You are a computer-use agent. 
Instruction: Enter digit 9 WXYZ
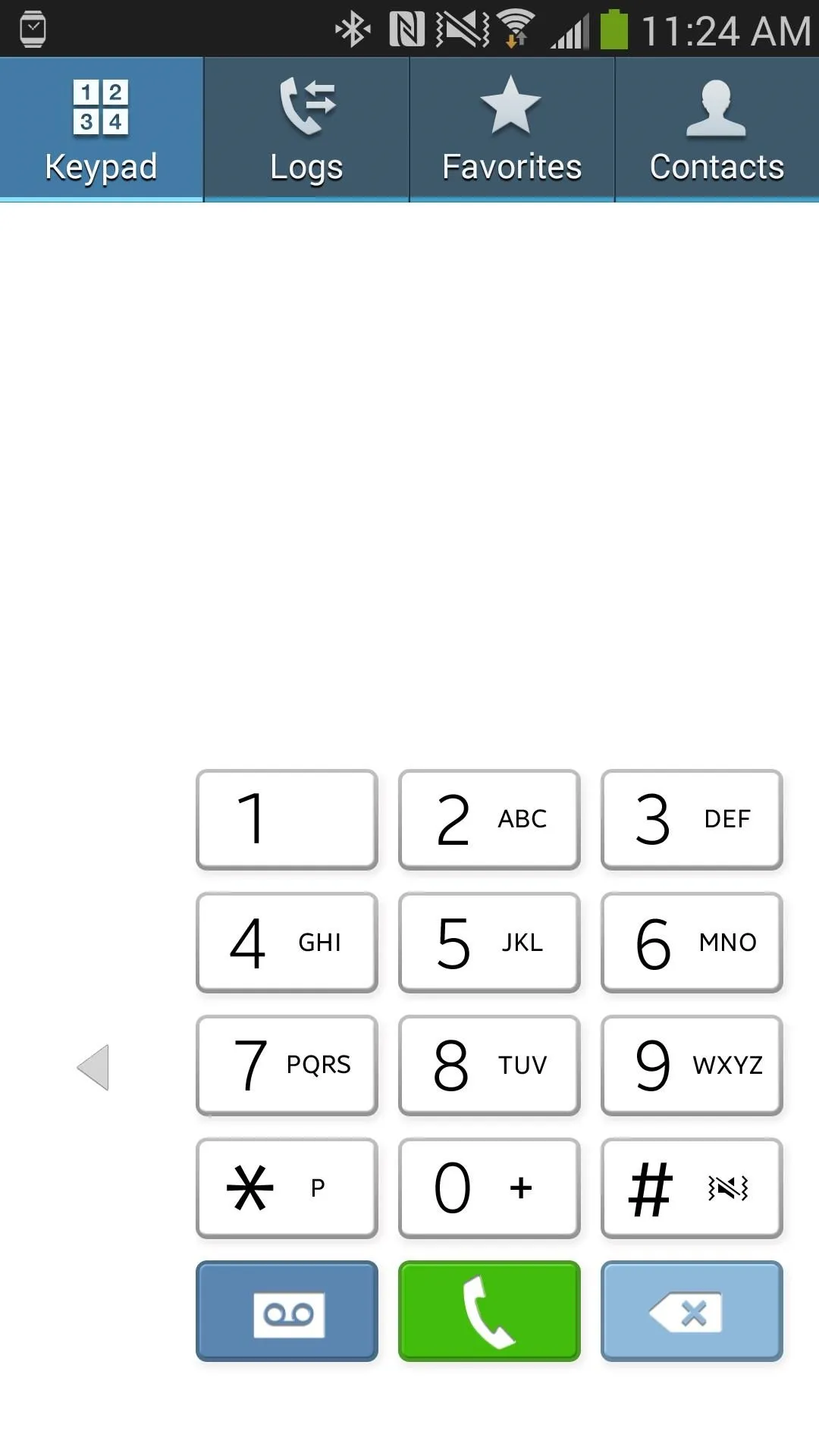pyautogui.click(x=692, y=1065)
